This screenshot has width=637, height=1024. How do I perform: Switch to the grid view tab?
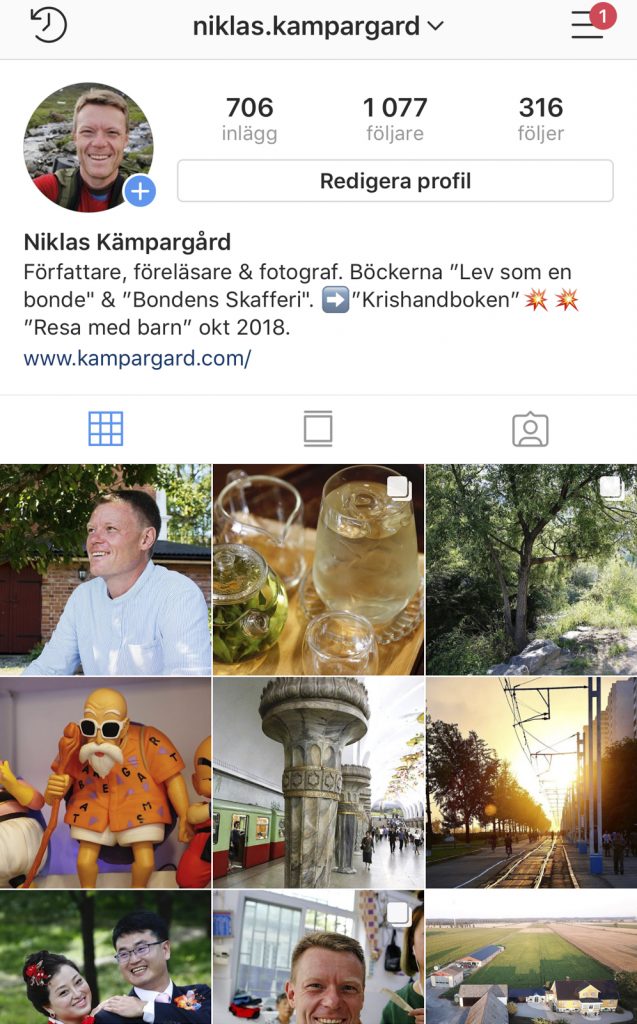[106, 429]
